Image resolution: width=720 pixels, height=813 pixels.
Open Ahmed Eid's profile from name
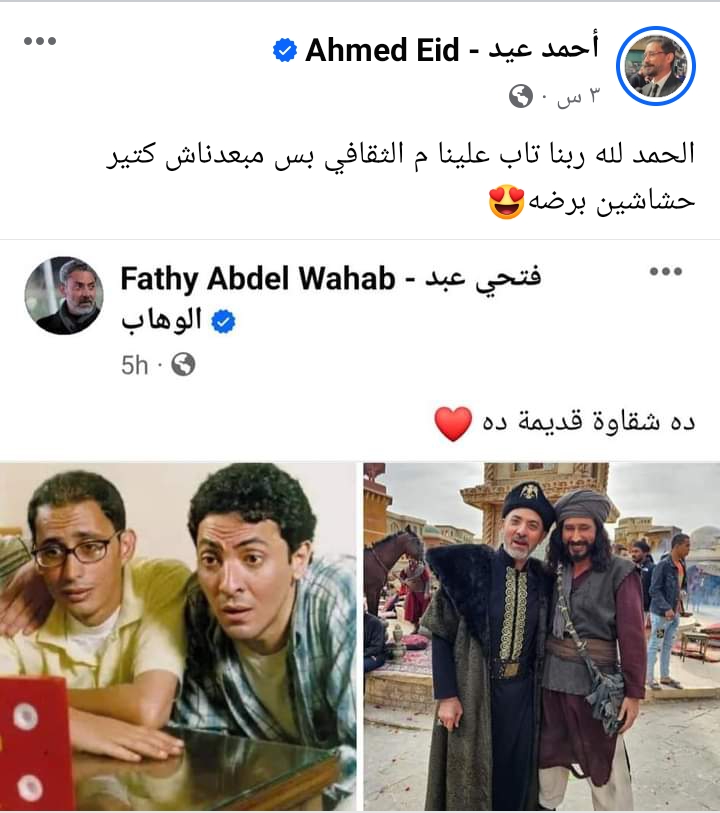click(450, 49)
